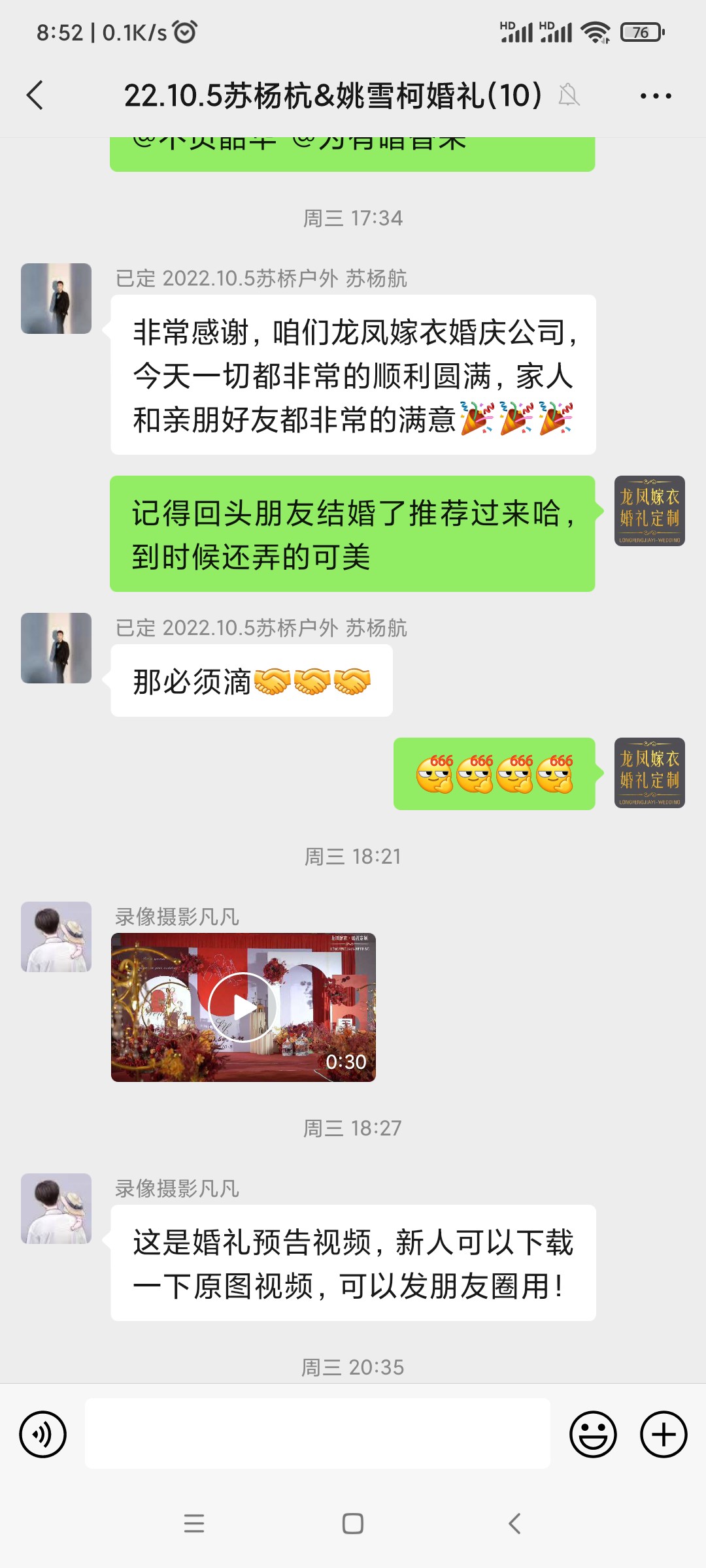
Task: Open the plus attachment menu
Action: pyautogui.click(x=664, y=1434)
